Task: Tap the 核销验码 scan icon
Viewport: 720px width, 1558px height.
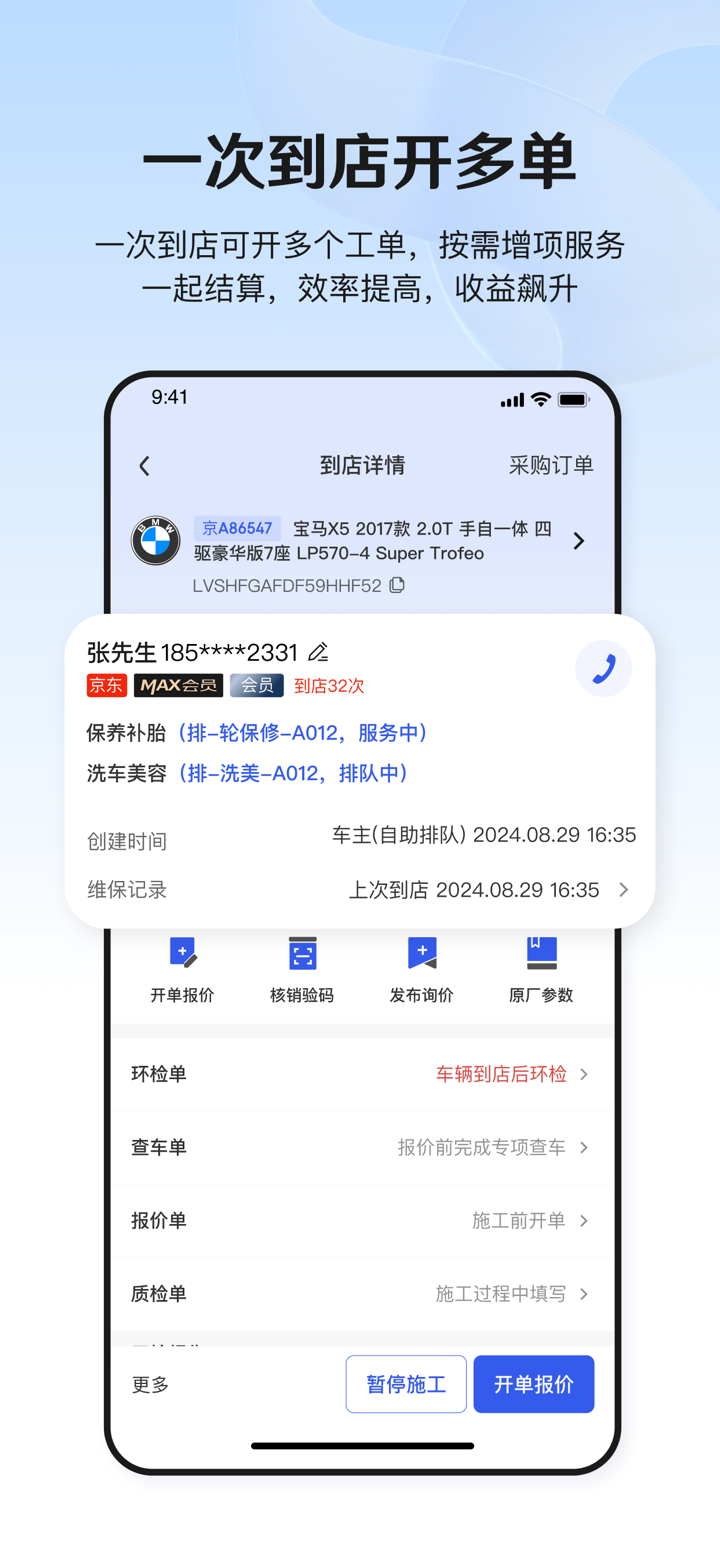Action: (x=301, y=953)
